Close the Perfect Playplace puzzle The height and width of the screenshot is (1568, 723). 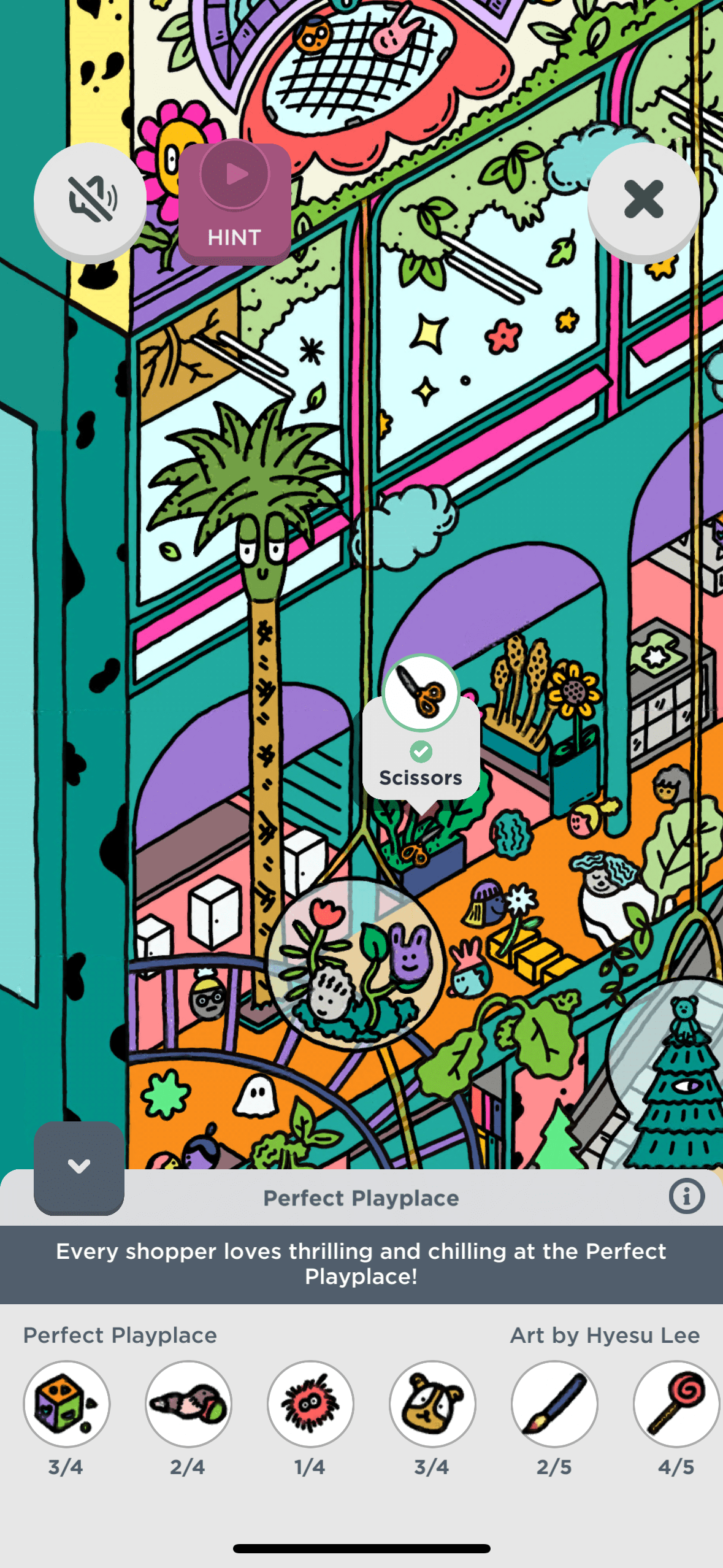tap(643, 199)
